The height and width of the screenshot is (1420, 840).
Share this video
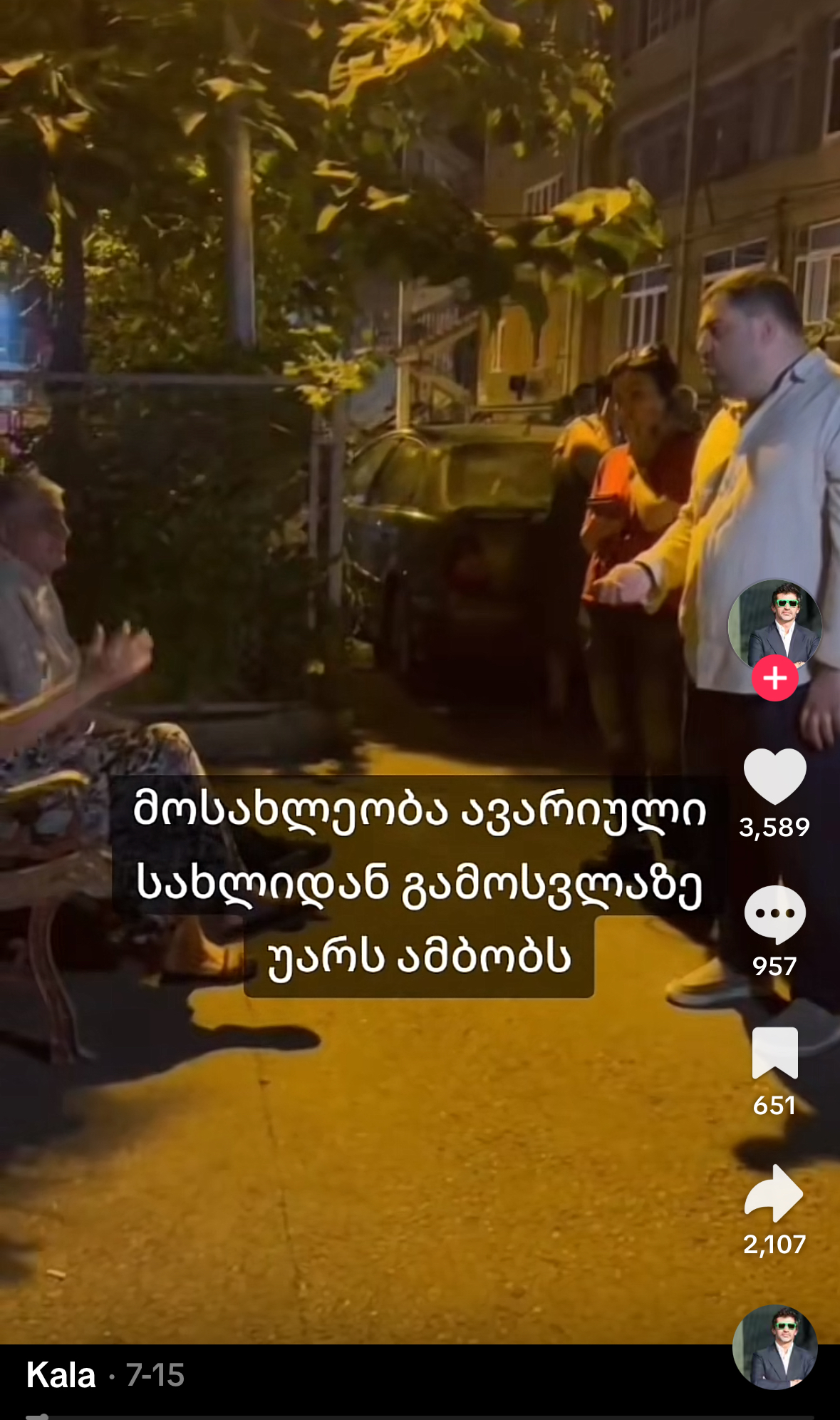coord(774,1193)
